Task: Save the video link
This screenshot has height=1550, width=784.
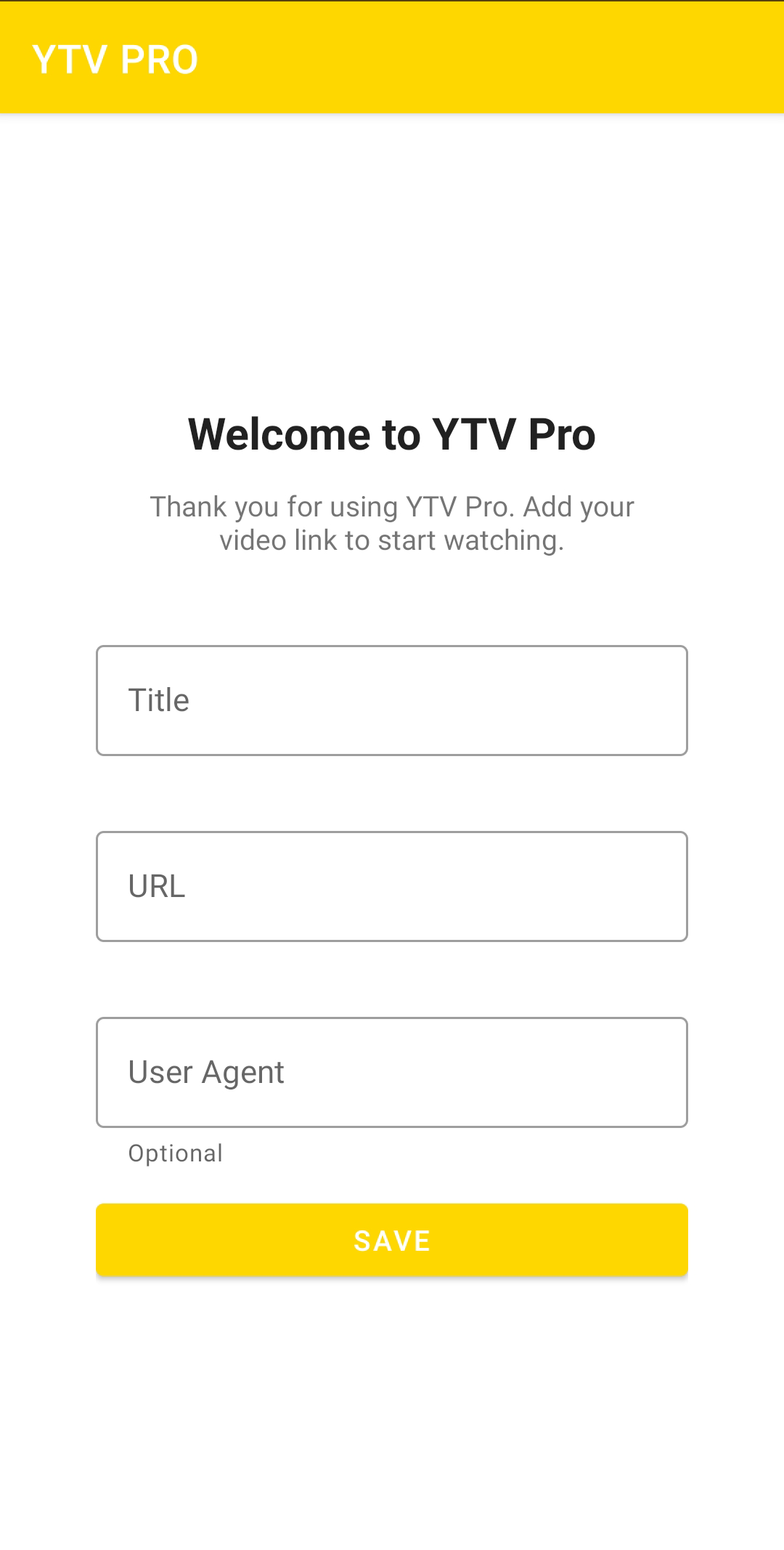Action: 392,1240
